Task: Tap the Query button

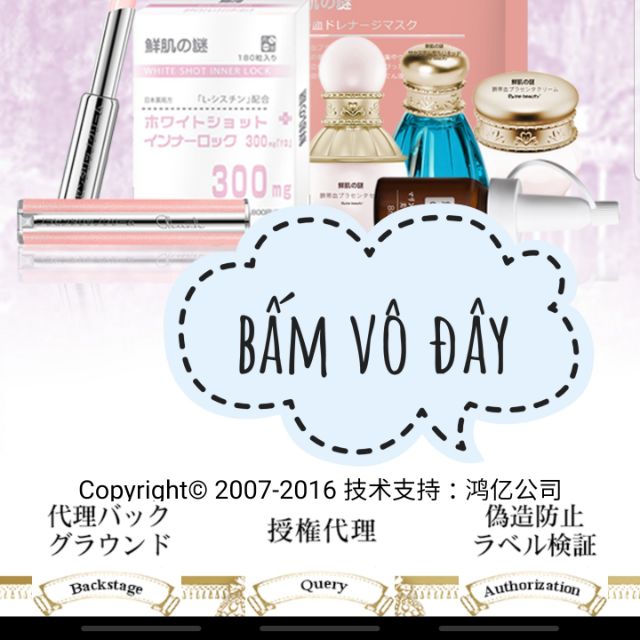Action: (x=322, y=586)
